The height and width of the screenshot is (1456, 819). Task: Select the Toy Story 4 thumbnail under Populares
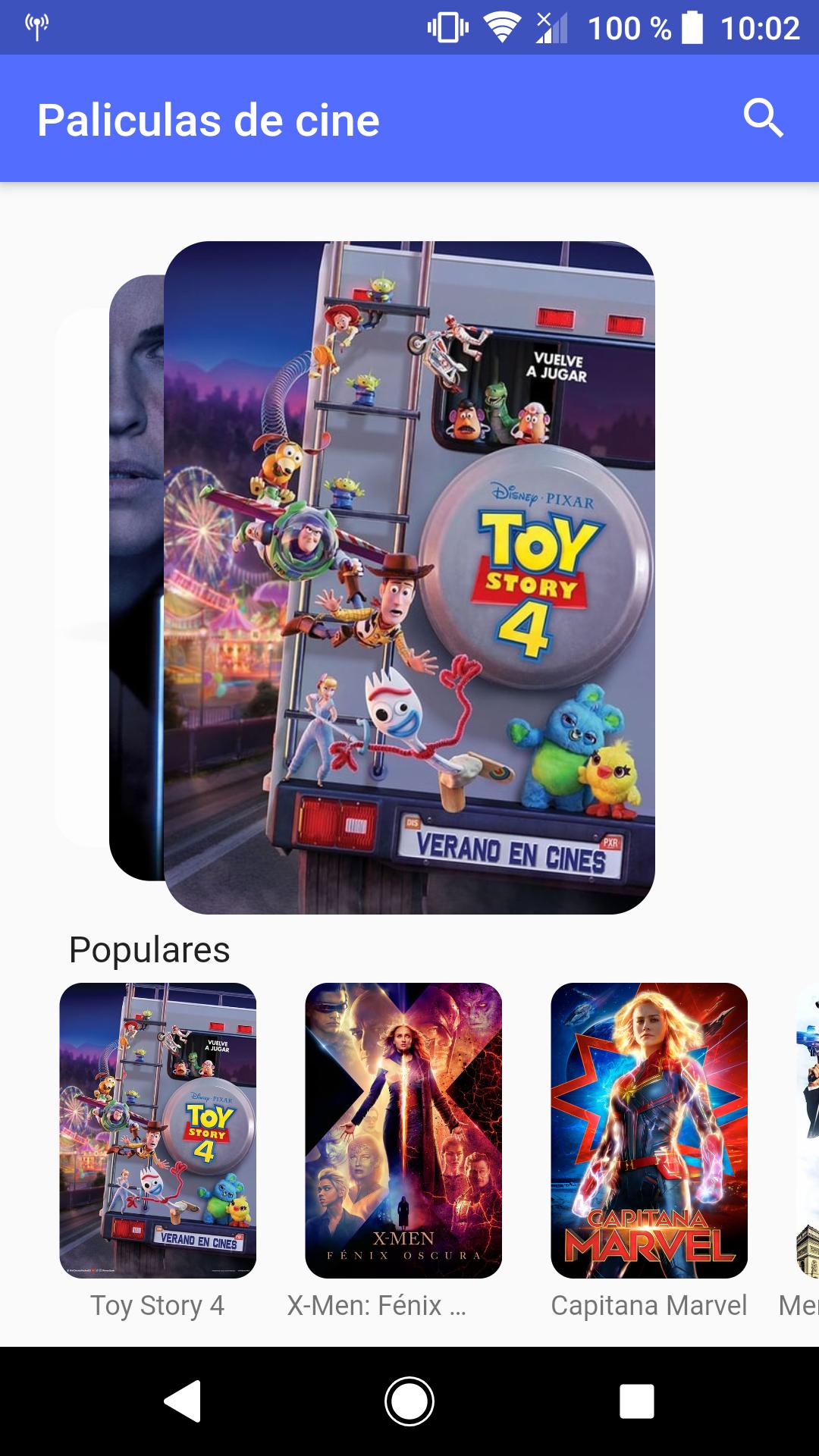(158, 1130)
